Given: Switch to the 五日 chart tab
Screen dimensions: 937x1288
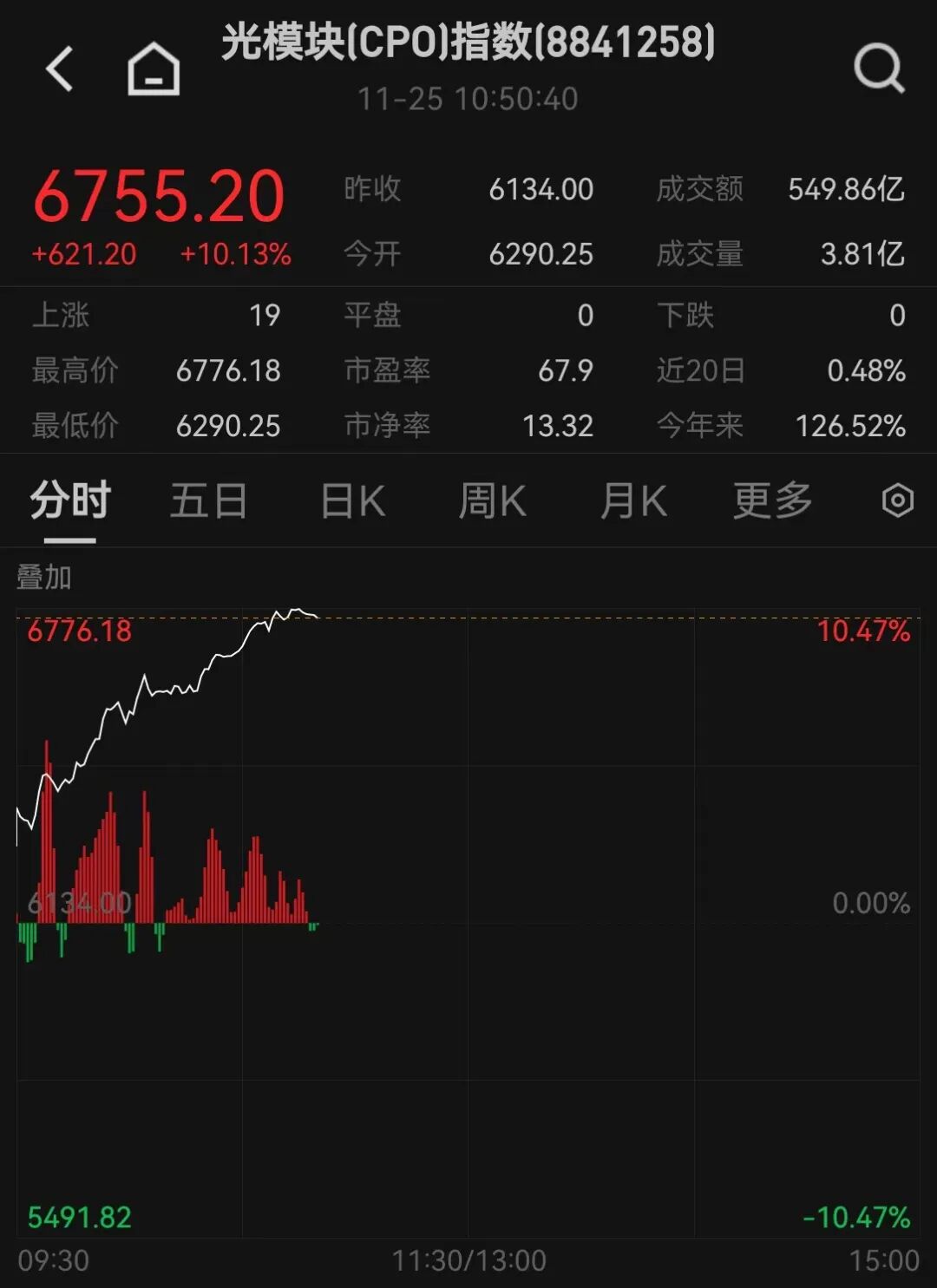Looking at the screenshot, I should click(x=208, y=501).
